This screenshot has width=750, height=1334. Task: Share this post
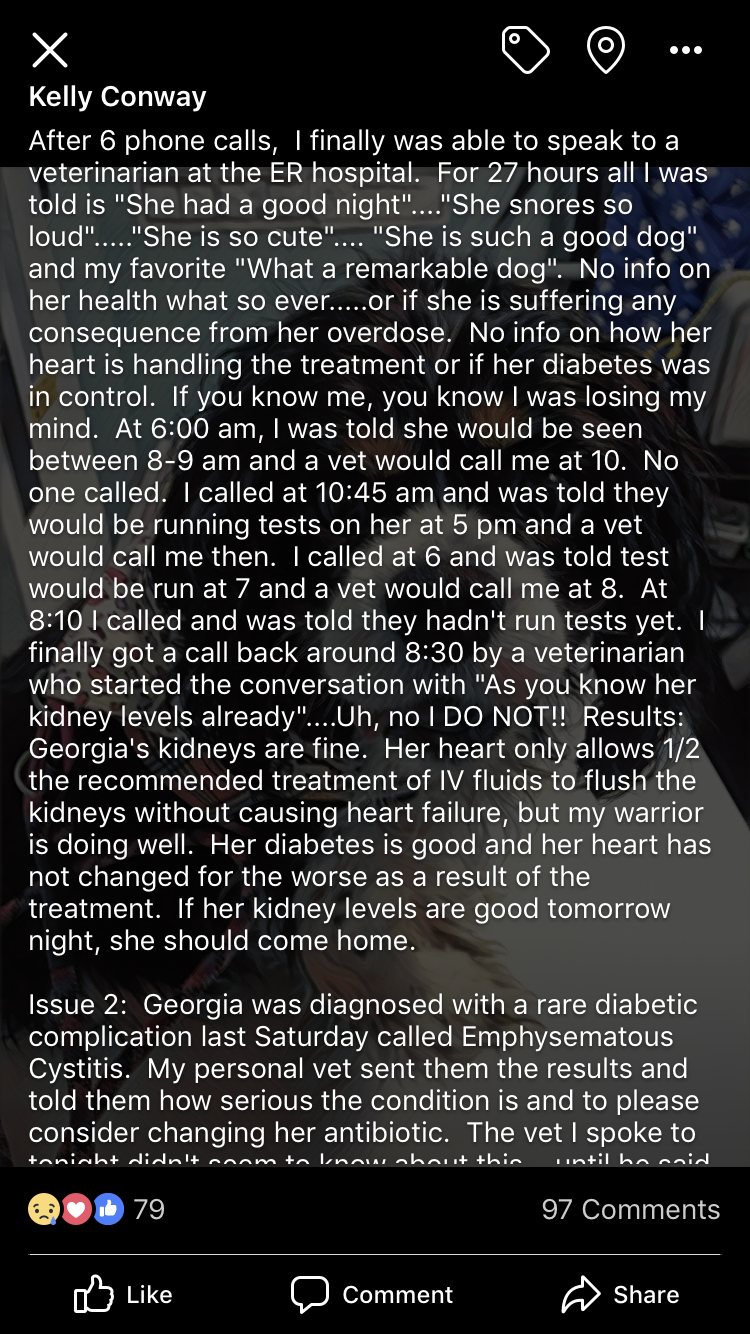(620, 1294)
